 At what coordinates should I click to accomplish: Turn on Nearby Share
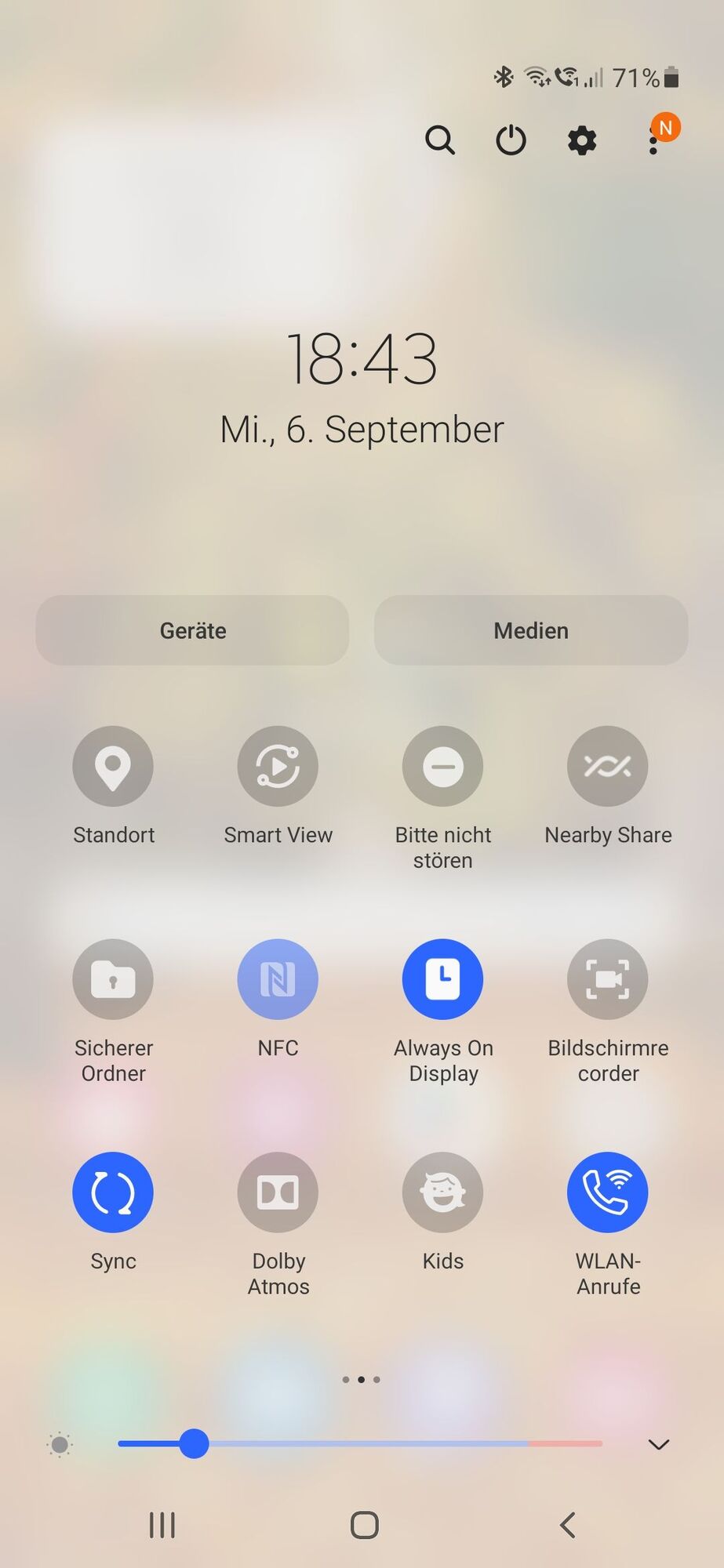tap(608, 766)
